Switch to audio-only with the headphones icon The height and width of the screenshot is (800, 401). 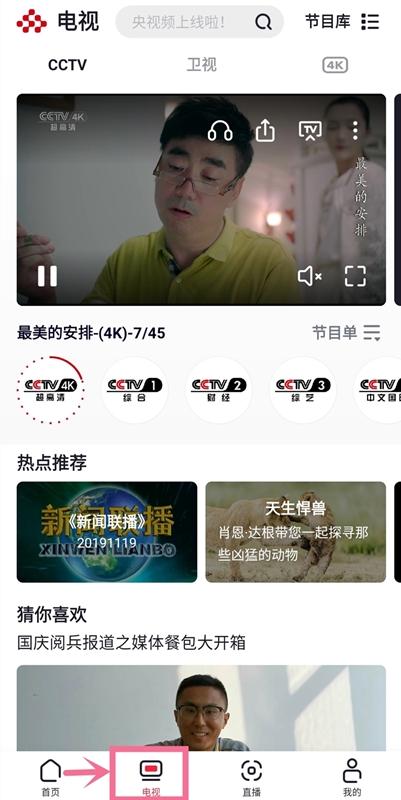tap(220, 131)
